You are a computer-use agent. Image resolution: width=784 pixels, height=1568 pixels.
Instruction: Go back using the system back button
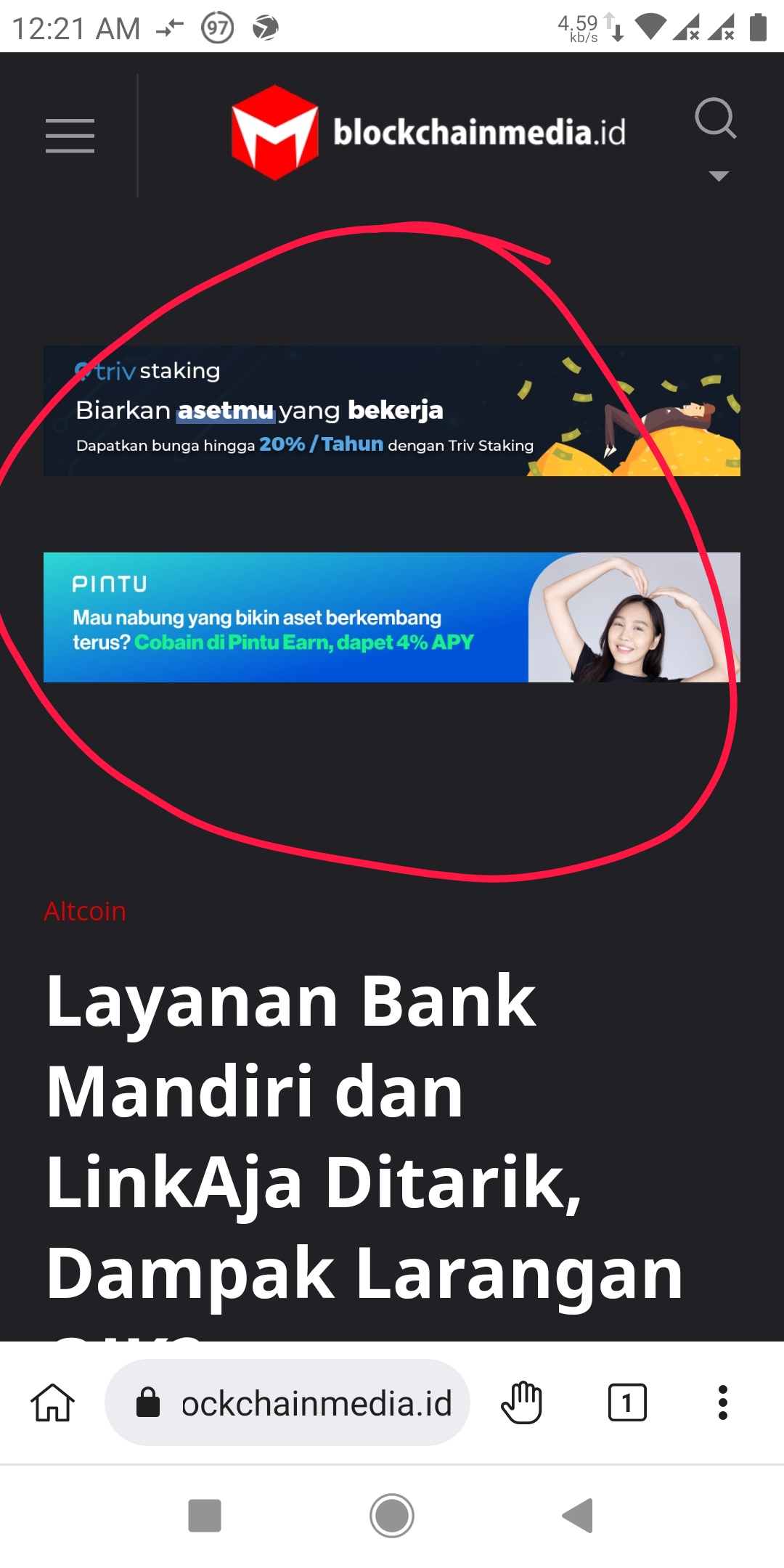(x=579, y=1516)
